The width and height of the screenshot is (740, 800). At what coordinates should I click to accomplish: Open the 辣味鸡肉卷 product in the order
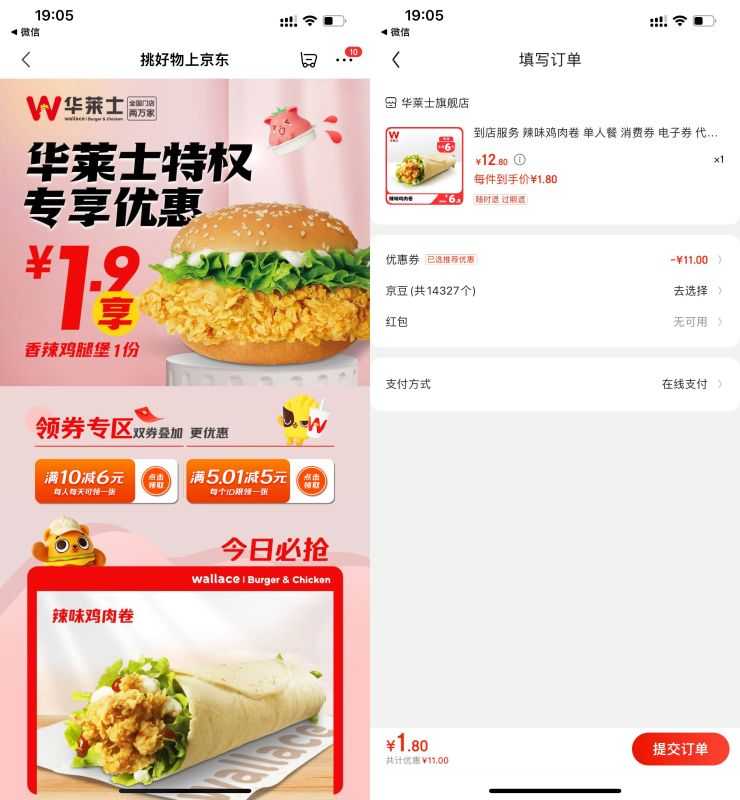(595, 132)
